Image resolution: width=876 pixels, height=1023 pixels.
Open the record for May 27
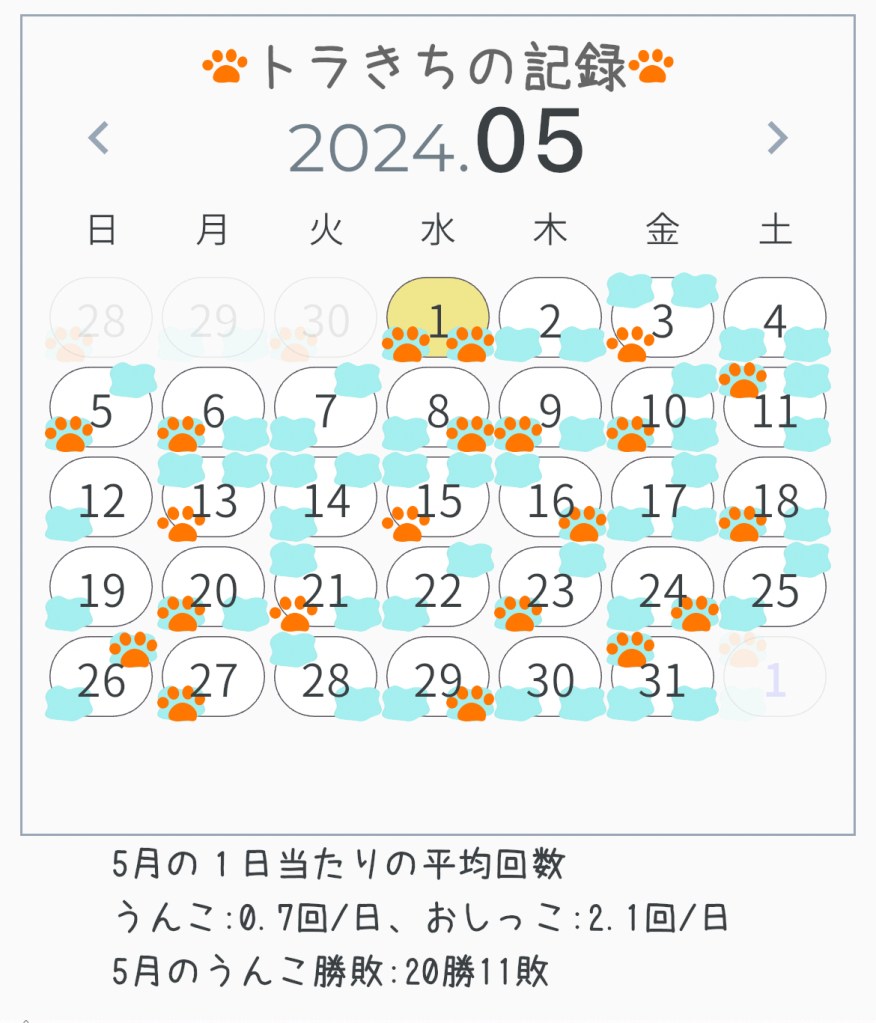pos(213,679)
